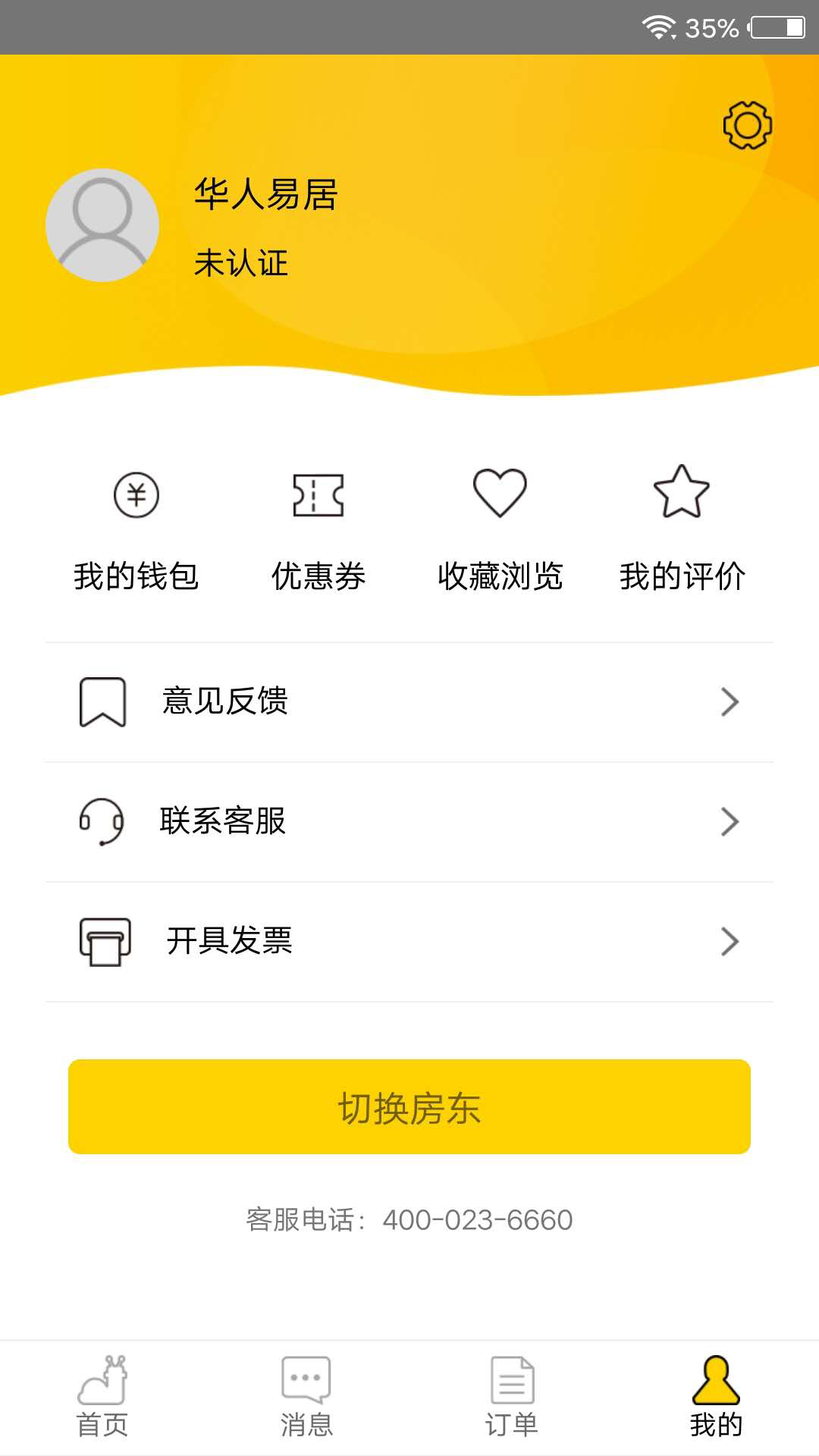Open 我的钱包 wallet icon
The width and height of the screenshot is (819, 1456).
point(136,495)
